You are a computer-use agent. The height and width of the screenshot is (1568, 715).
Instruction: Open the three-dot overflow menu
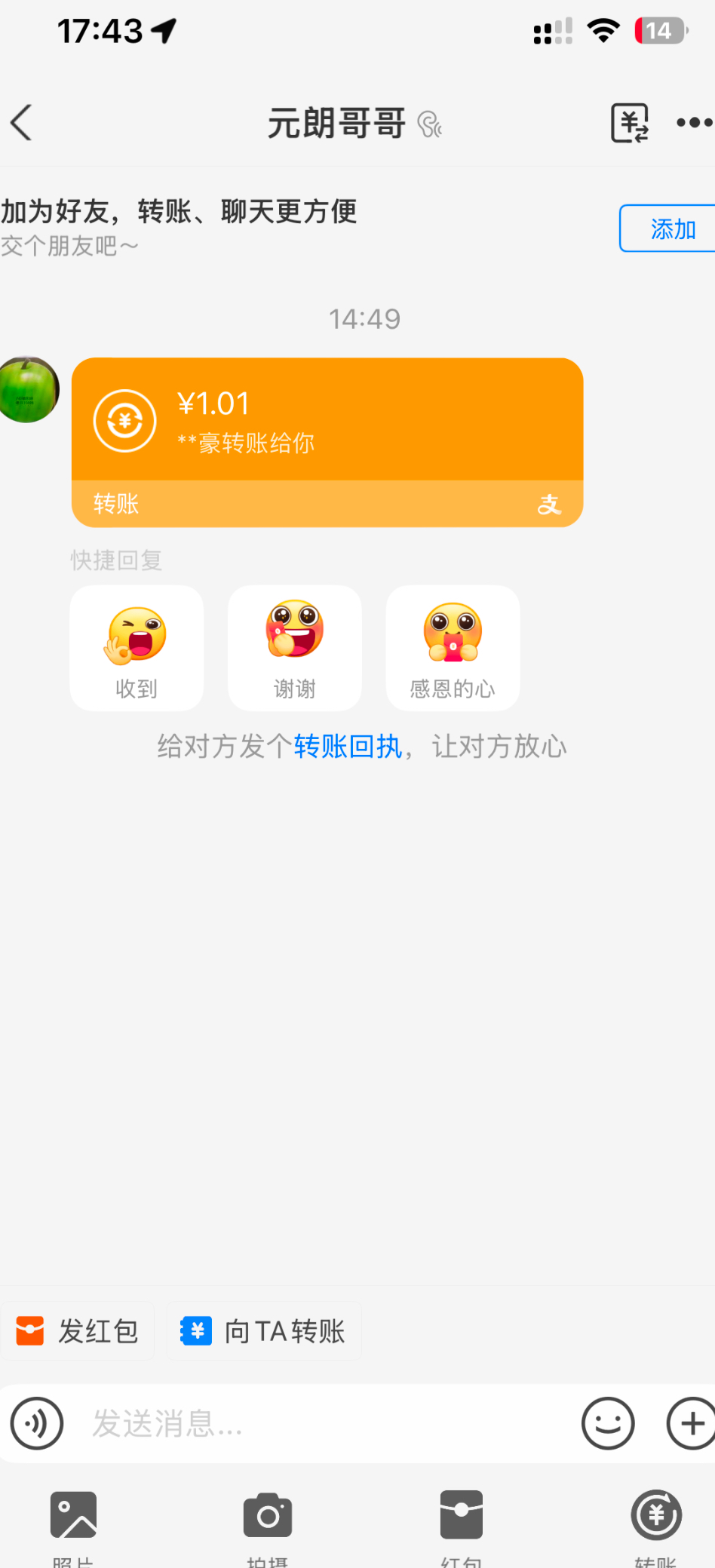694,122
